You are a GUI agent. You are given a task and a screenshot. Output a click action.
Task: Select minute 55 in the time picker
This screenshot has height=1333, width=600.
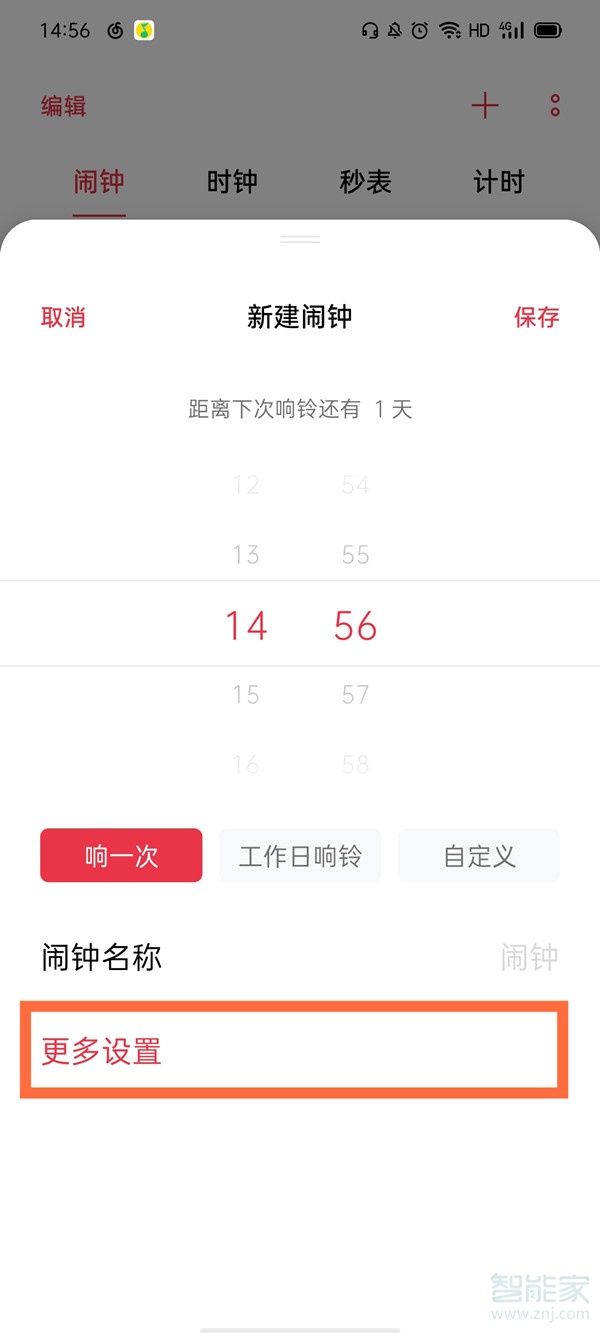(x=355, y=555)
